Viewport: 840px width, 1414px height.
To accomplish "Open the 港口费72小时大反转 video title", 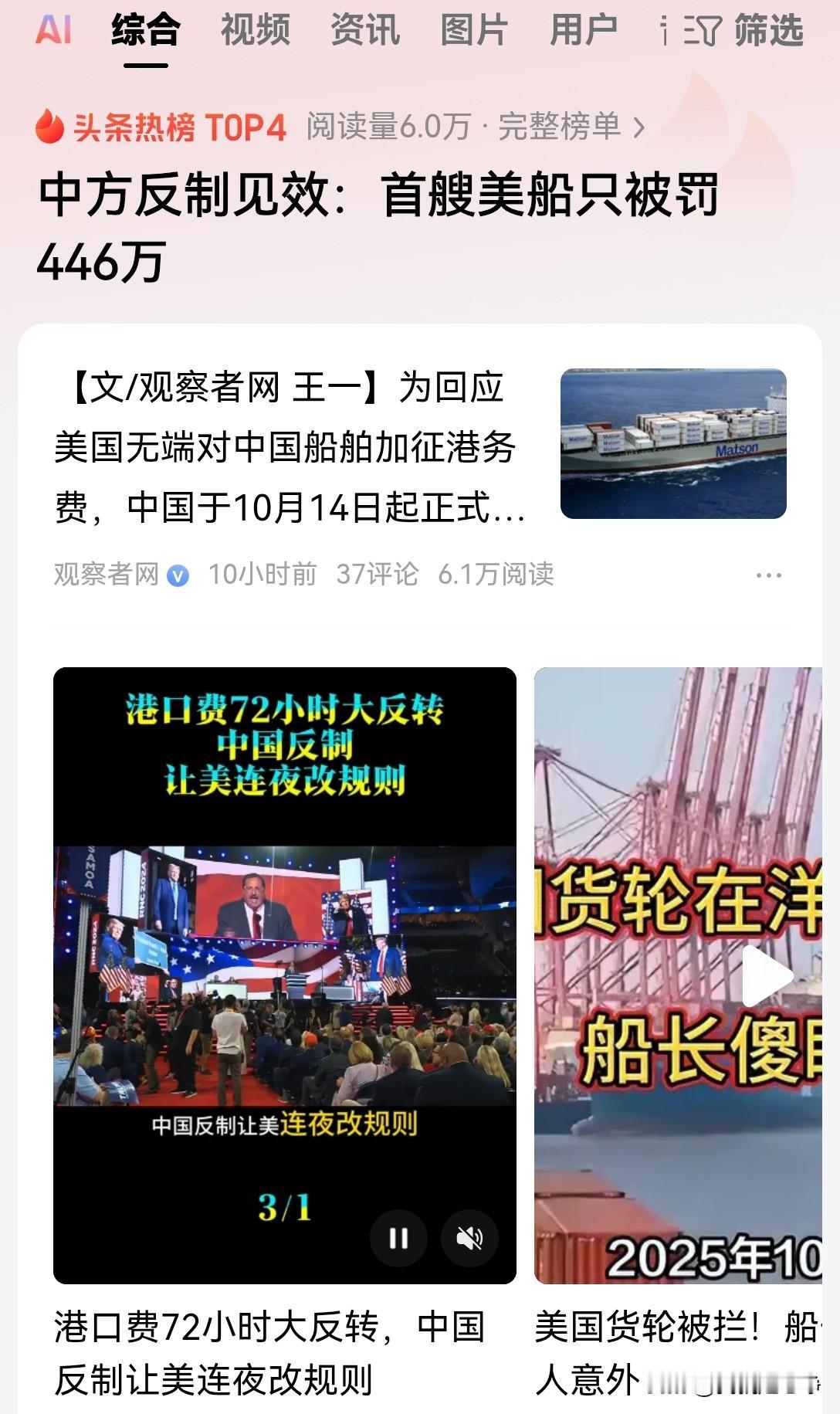I will [270, 1353].
